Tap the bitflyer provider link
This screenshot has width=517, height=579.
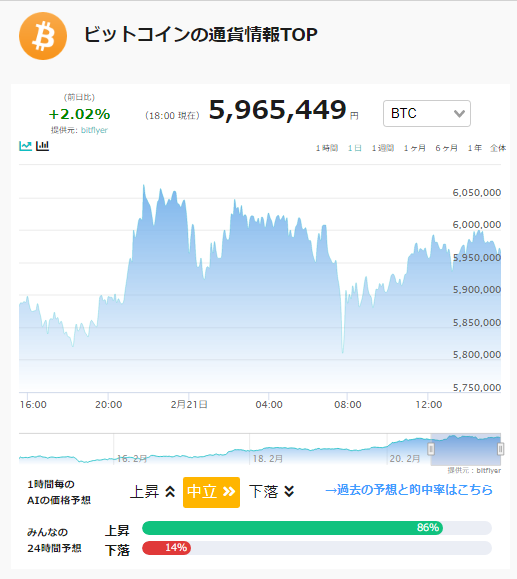pyautogui.click(x=94, y=130)
